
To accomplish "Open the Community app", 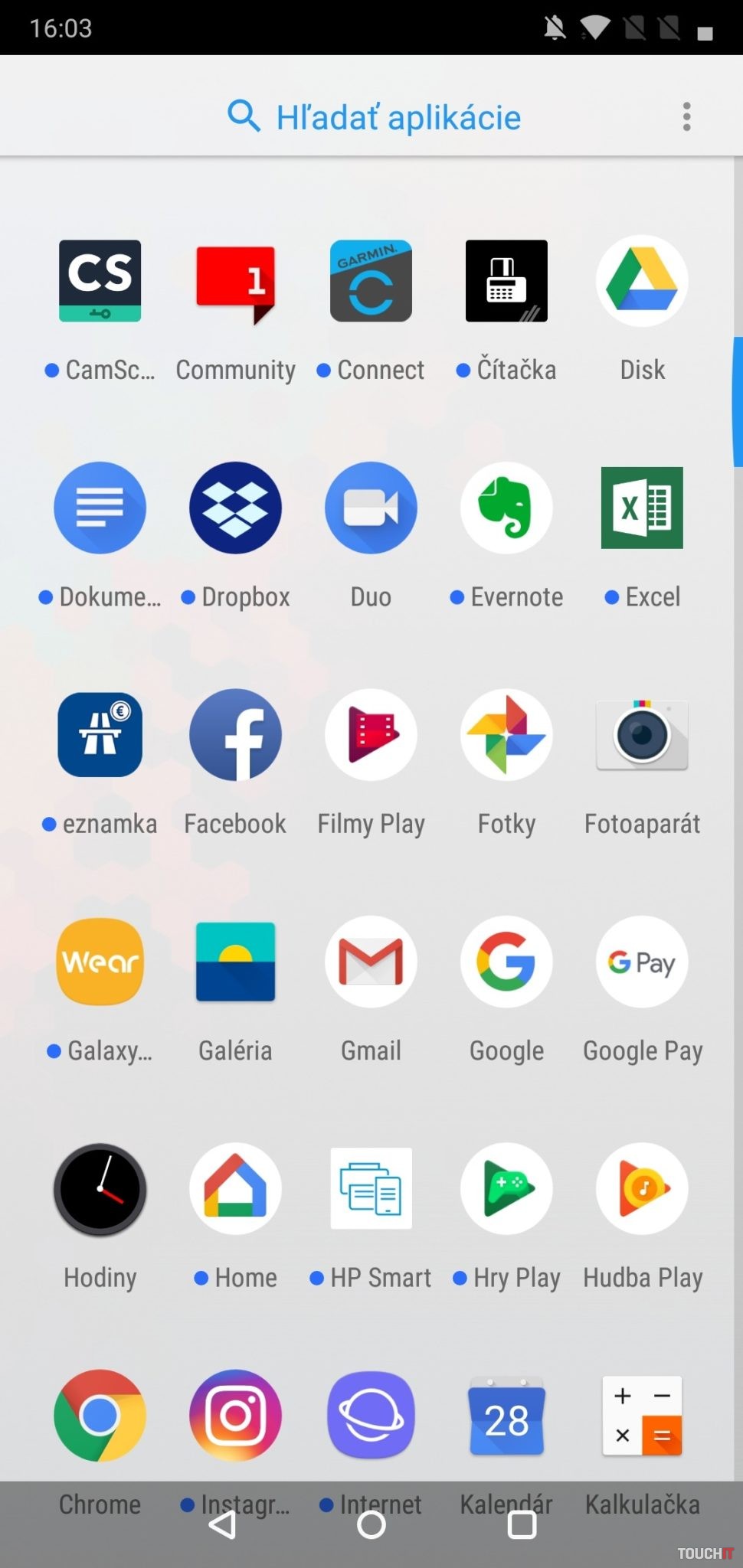I will (x=235, y=281).
